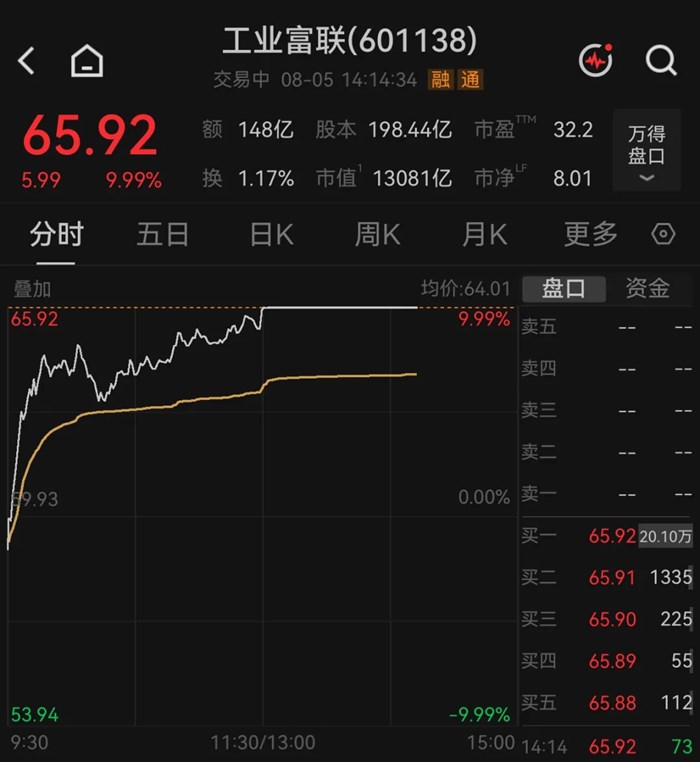Image resolution: width=700 pixels, height=762 pixels.
Task: Go back using the arrow icon
Action: pyautogui.click(x=26, y=61)
